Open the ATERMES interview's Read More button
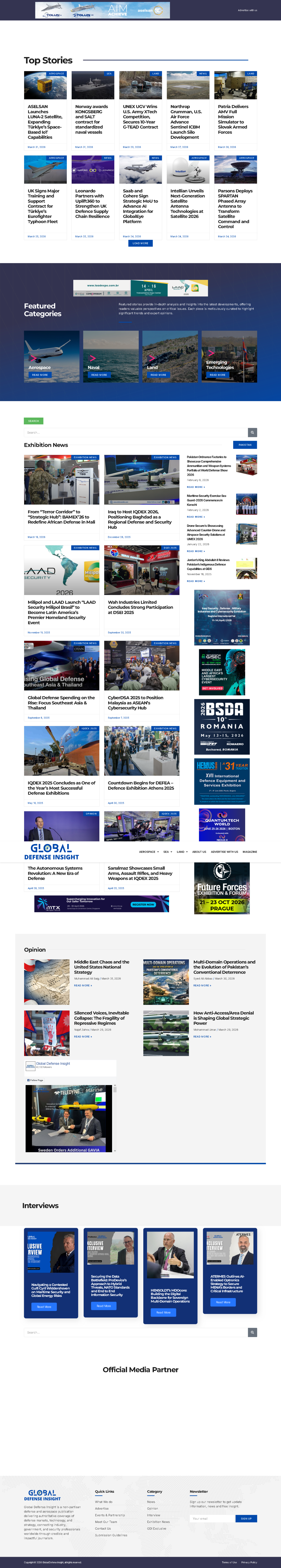Image resolution: width=281 pixels, height=1568 pixels. click(223, 1302)
